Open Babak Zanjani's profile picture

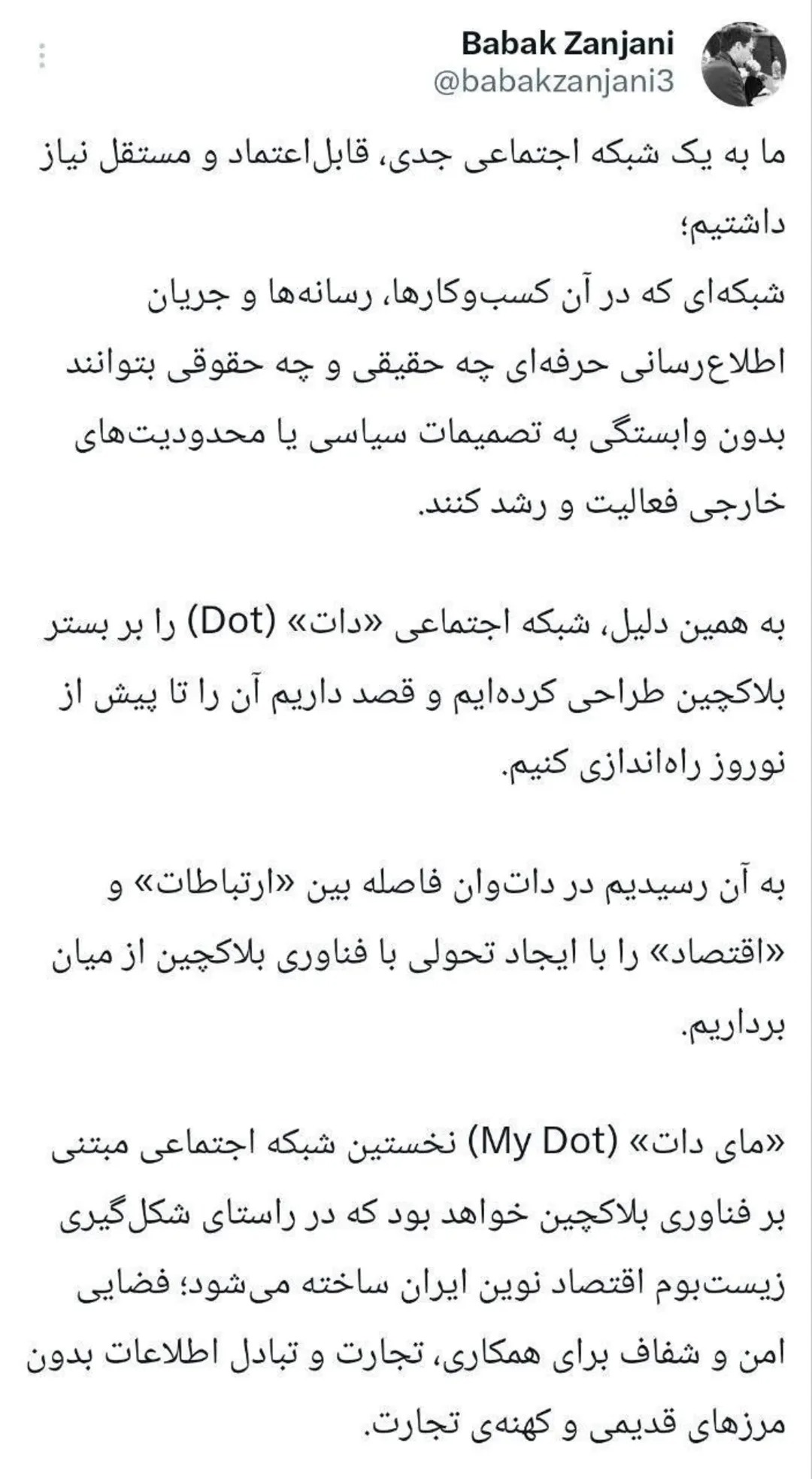point(743,62)
